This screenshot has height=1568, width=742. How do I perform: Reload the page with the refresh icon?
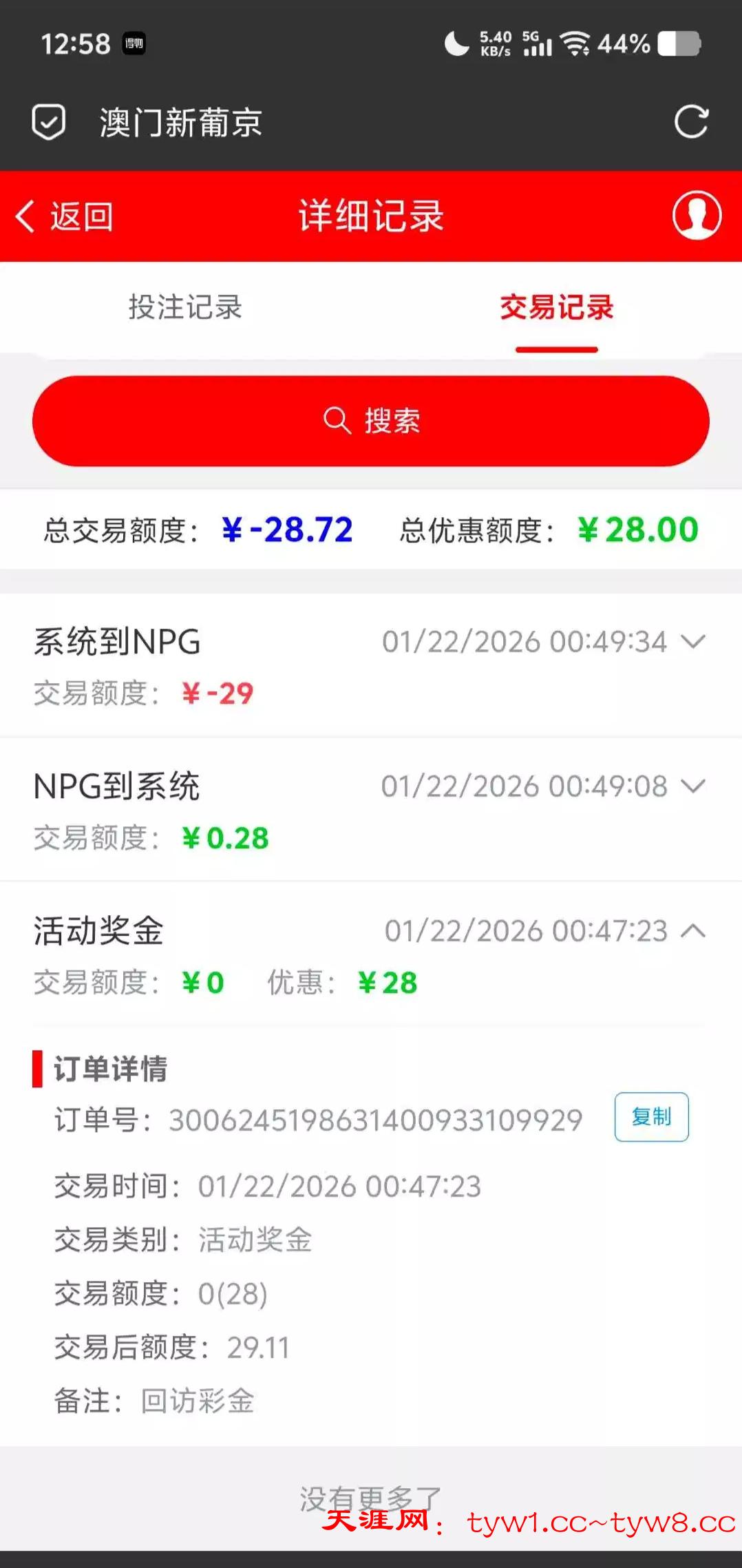(691, 123)
